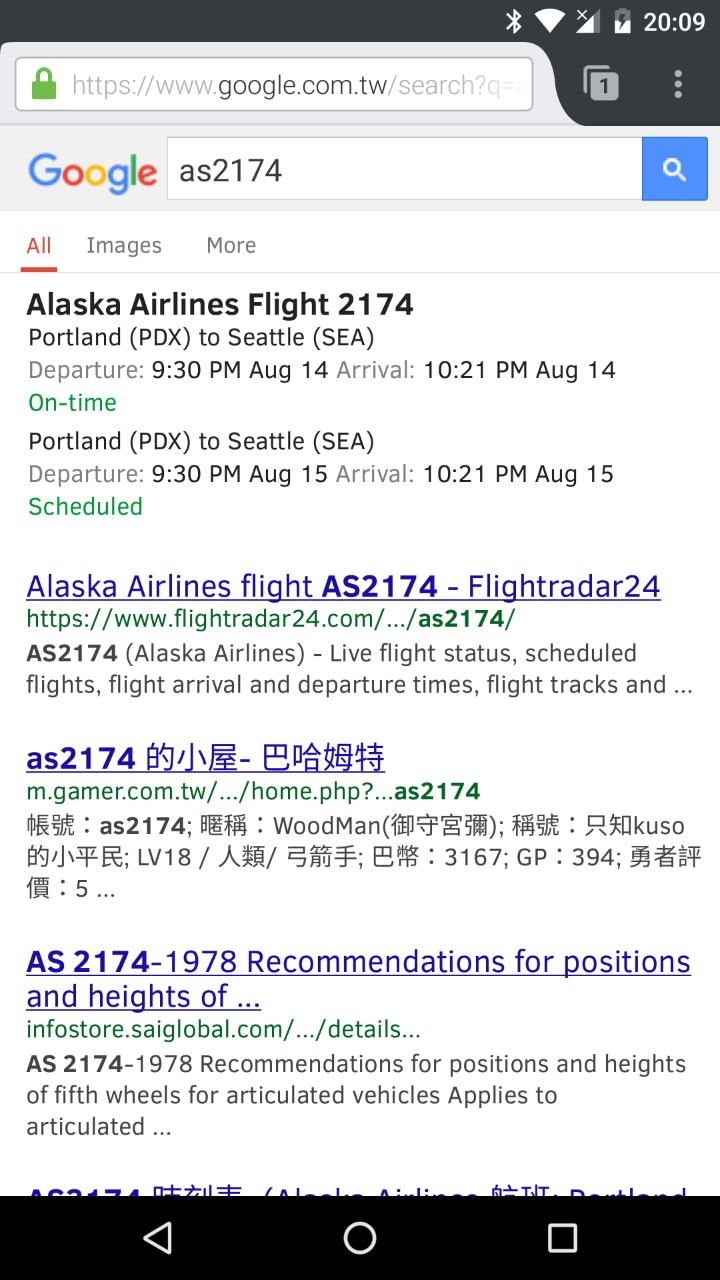Tap the Google search box with as2174
Screen dimensions: 720x1280
(404, 170)
